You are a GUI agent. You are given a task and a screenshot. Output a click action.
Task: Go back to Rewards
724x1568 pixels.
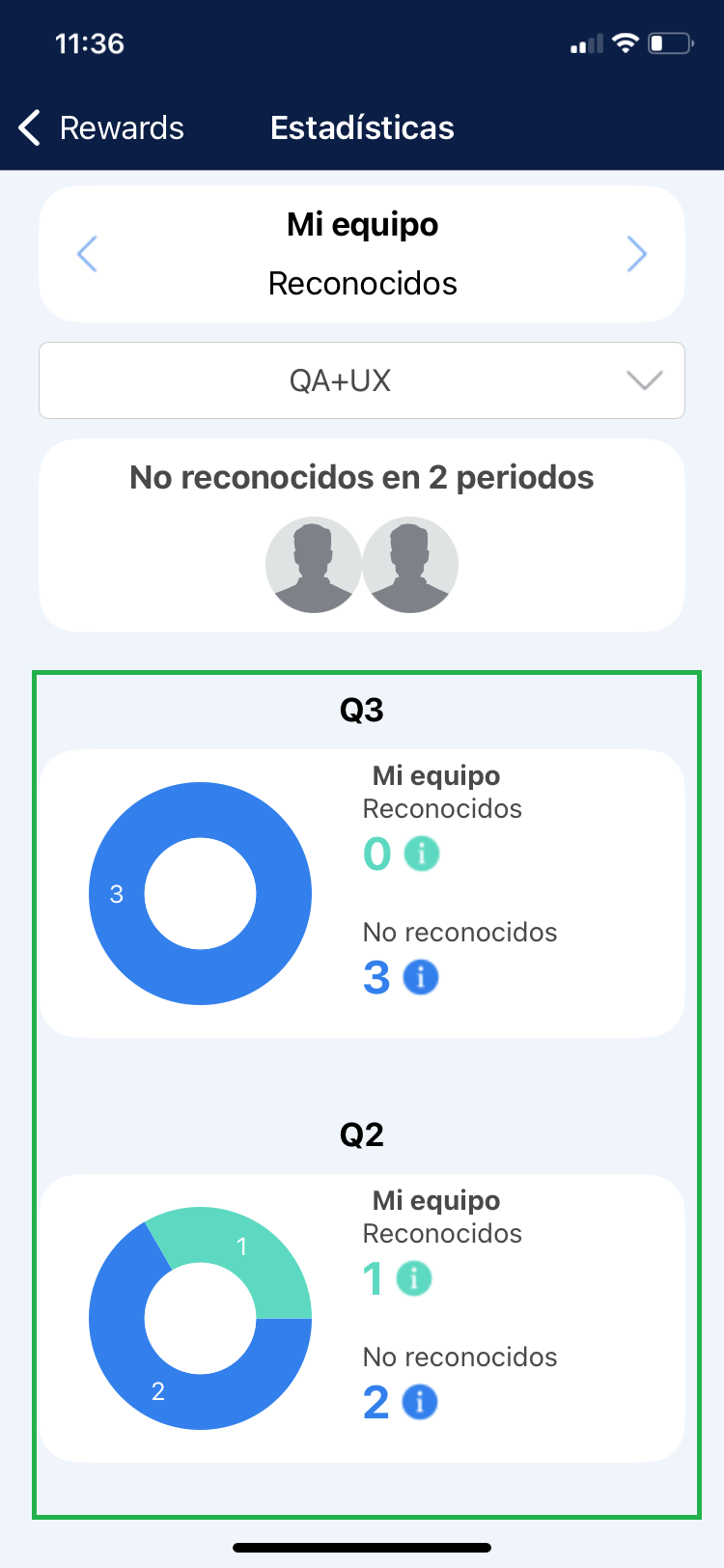(100, 127)
